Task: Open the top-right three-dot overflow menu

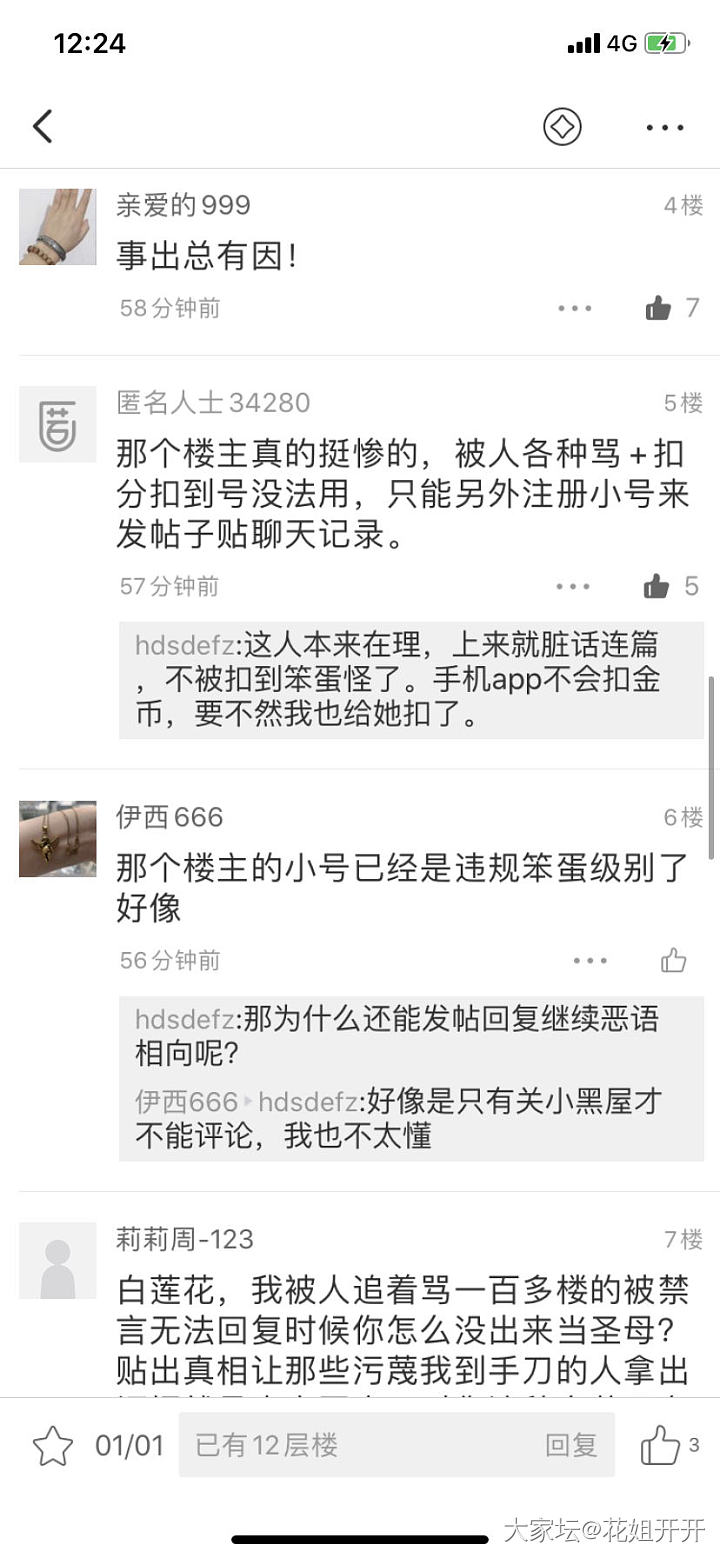Action: 665,127
